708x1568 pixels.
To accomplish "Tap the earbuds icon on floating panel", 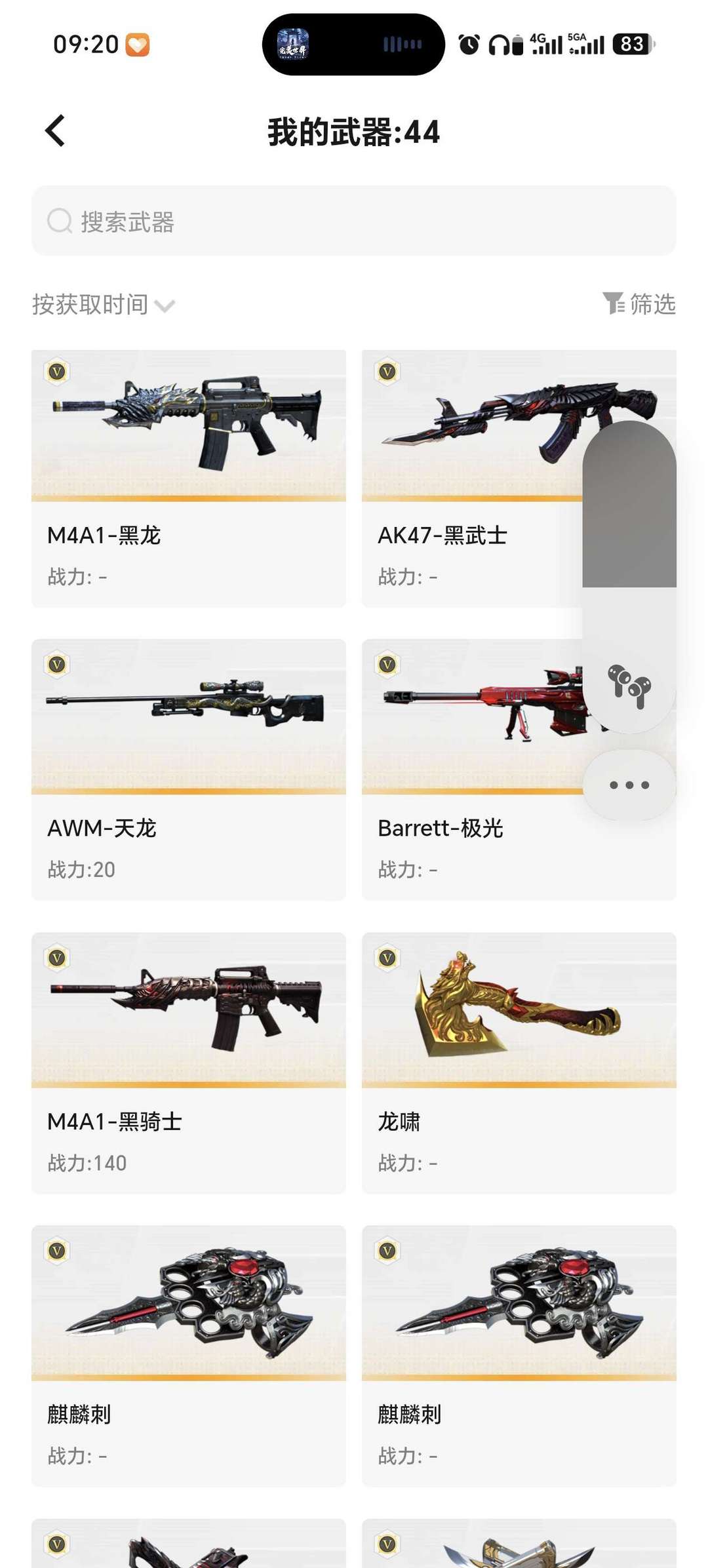I will (x=629, y=686).
